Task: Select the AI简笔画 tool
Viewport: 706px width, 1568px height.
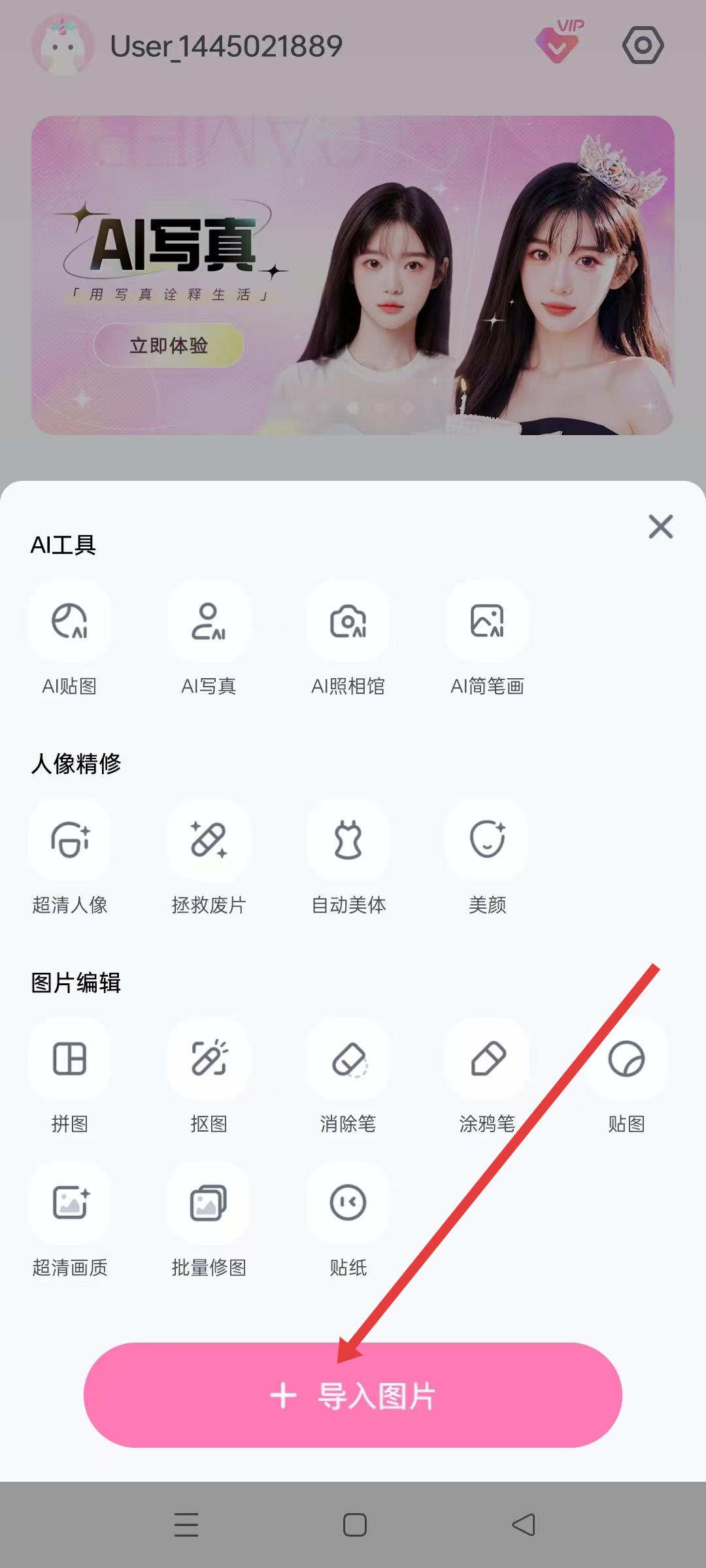Action: pos(487,621)
